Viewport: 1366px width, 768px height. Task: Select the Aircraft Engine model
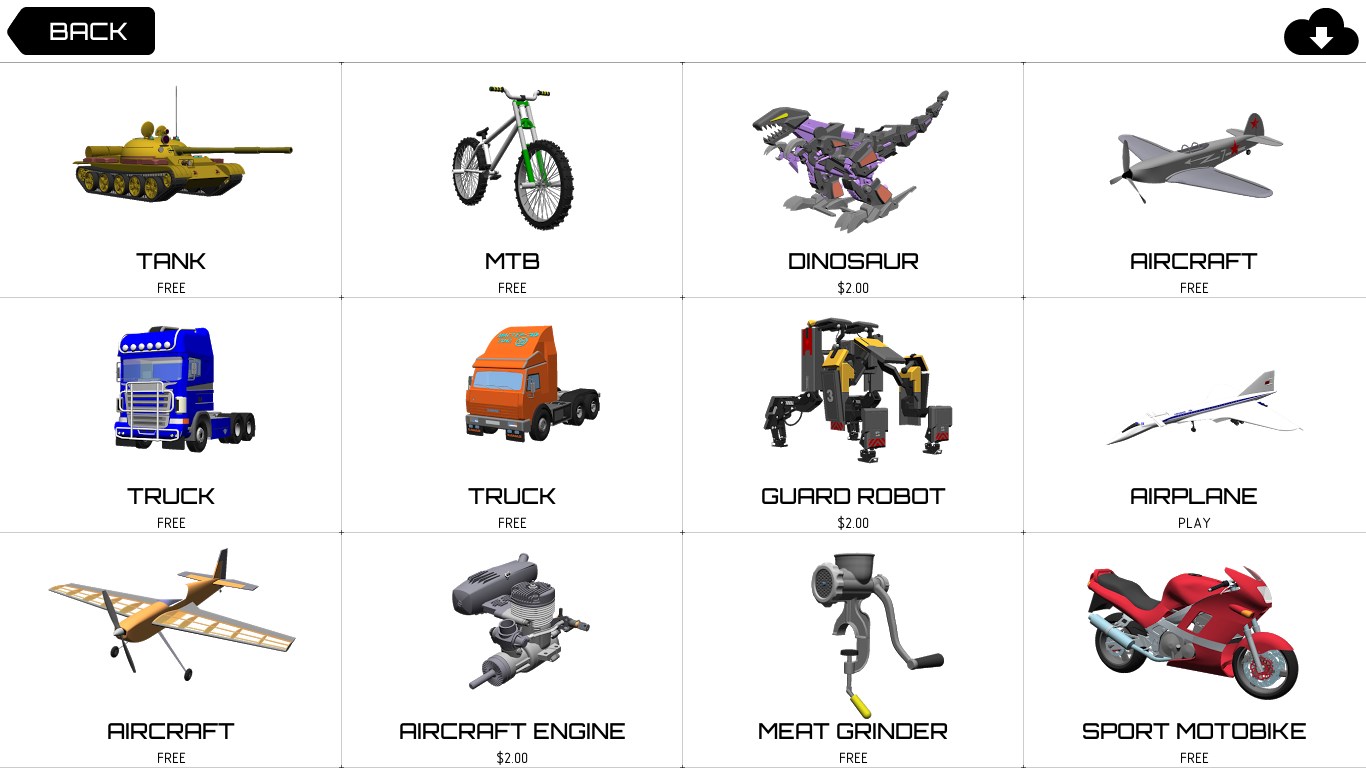[x=512, y=650]
